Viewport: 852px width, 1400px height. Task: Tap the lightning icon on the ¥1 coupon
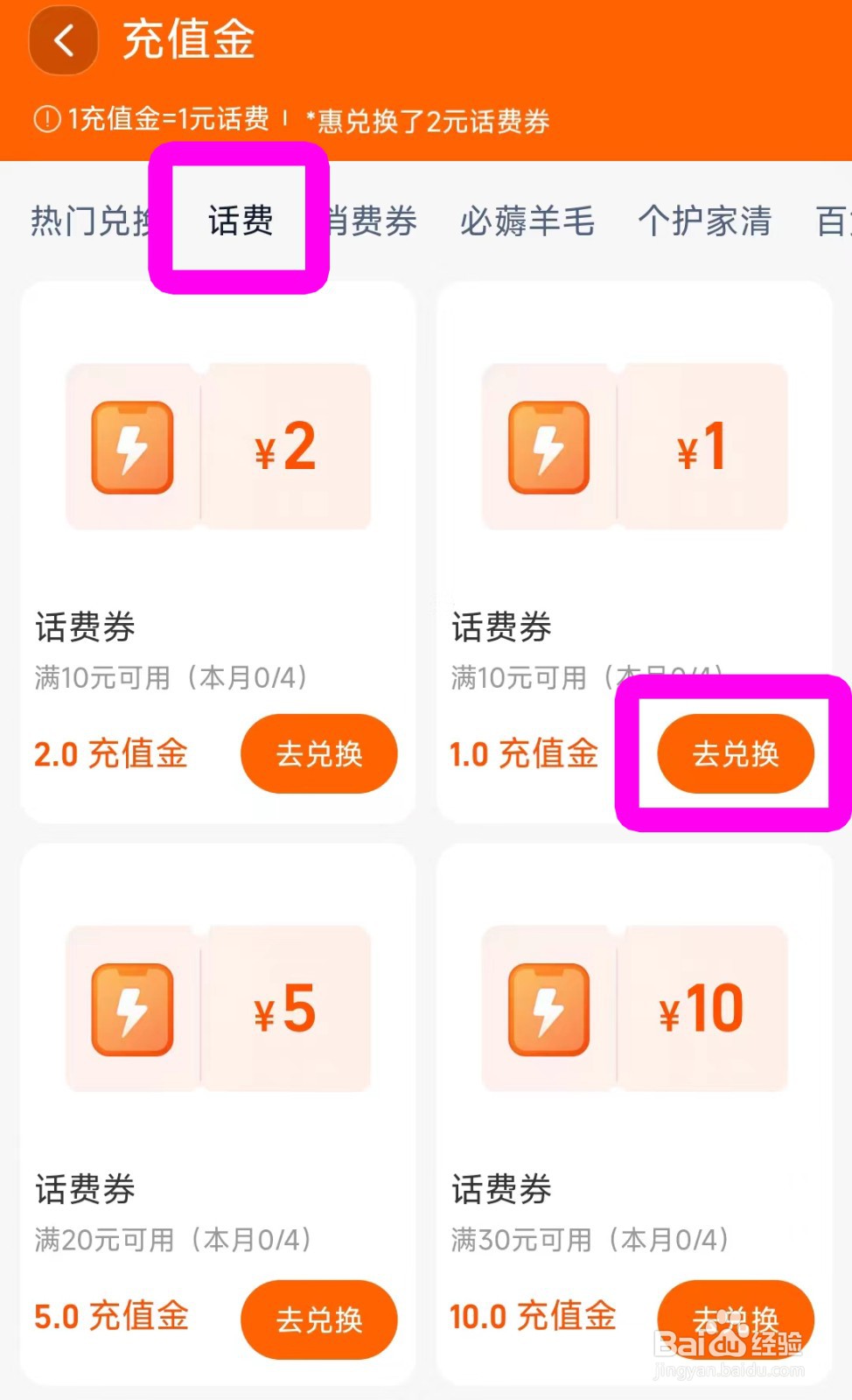[x=548, y=448]
